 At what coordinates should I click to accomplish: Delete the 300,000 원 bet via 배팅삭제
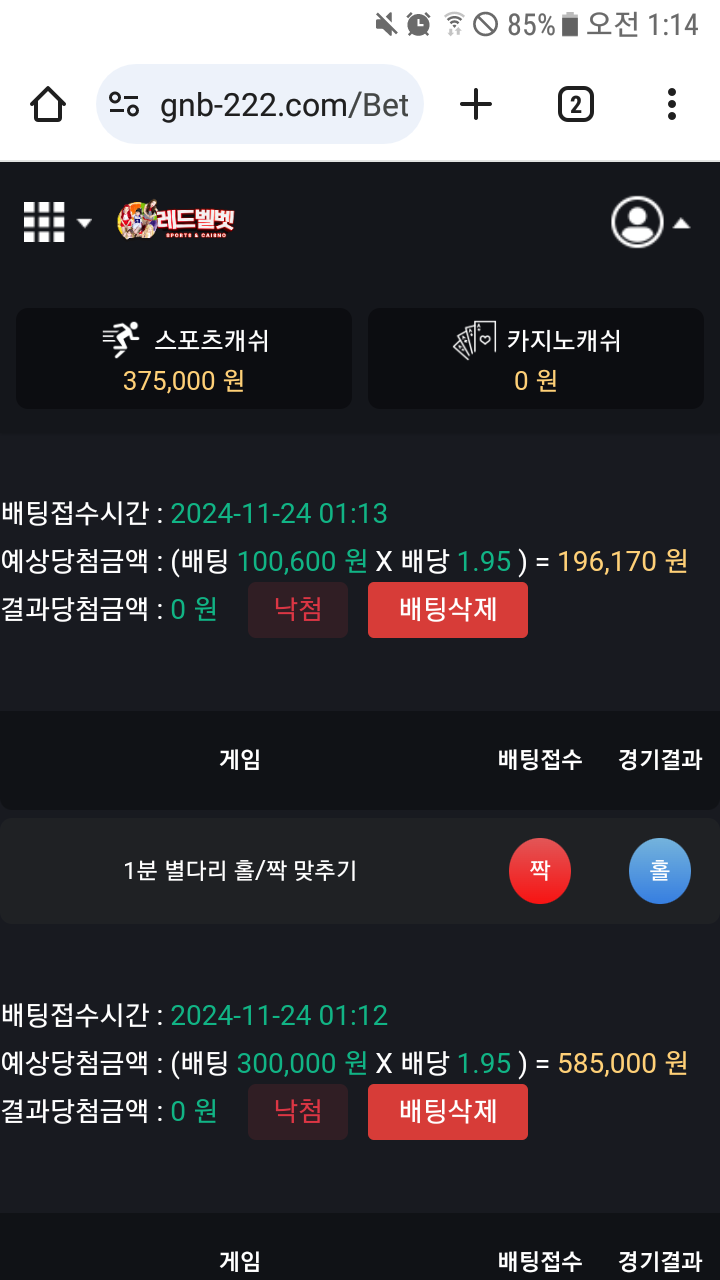[x=447, y=1111]
